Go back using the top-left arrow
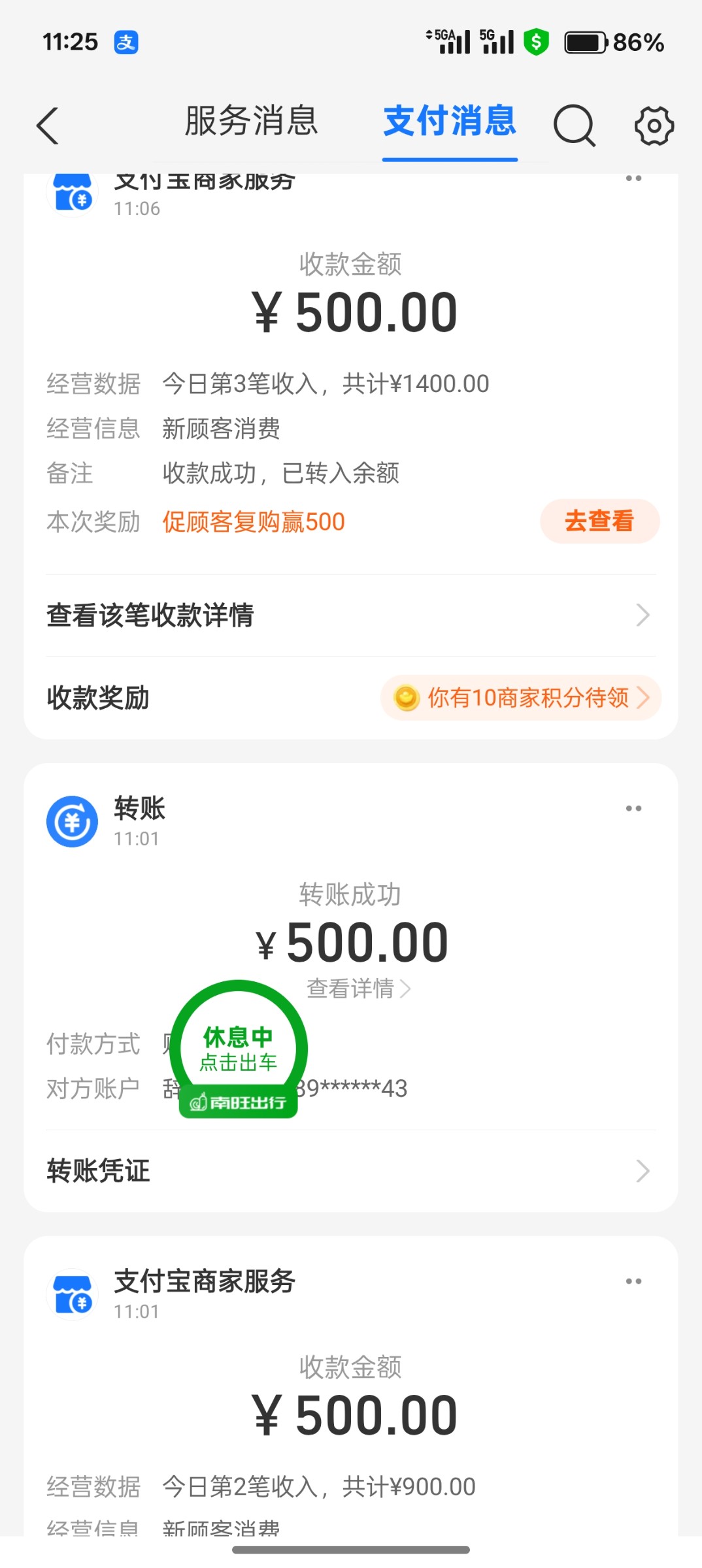 pyautogui.click(x=48, y=125)
